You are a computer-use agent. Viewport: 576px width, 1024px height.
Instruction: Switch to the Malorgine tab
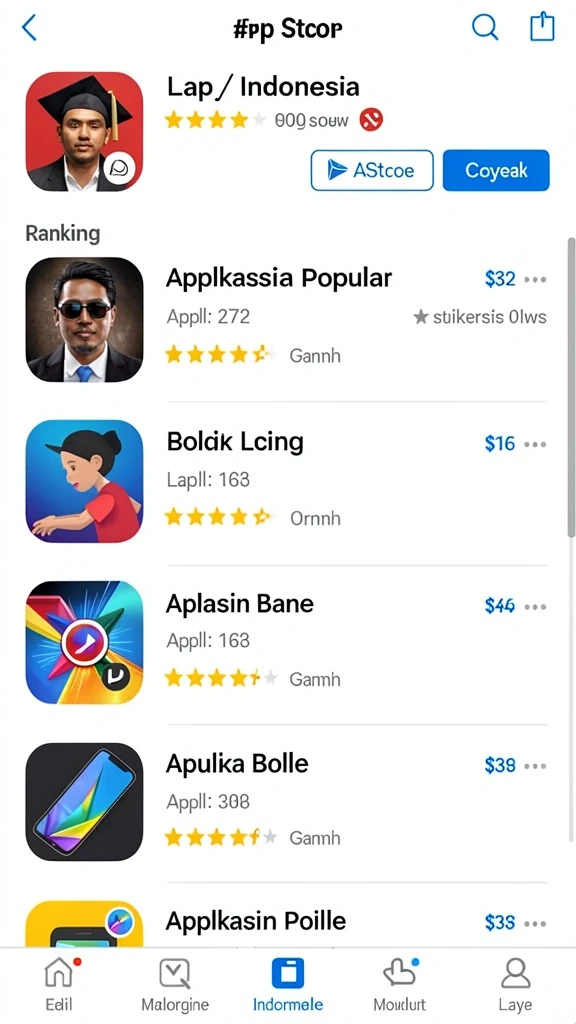click(175, 984)
